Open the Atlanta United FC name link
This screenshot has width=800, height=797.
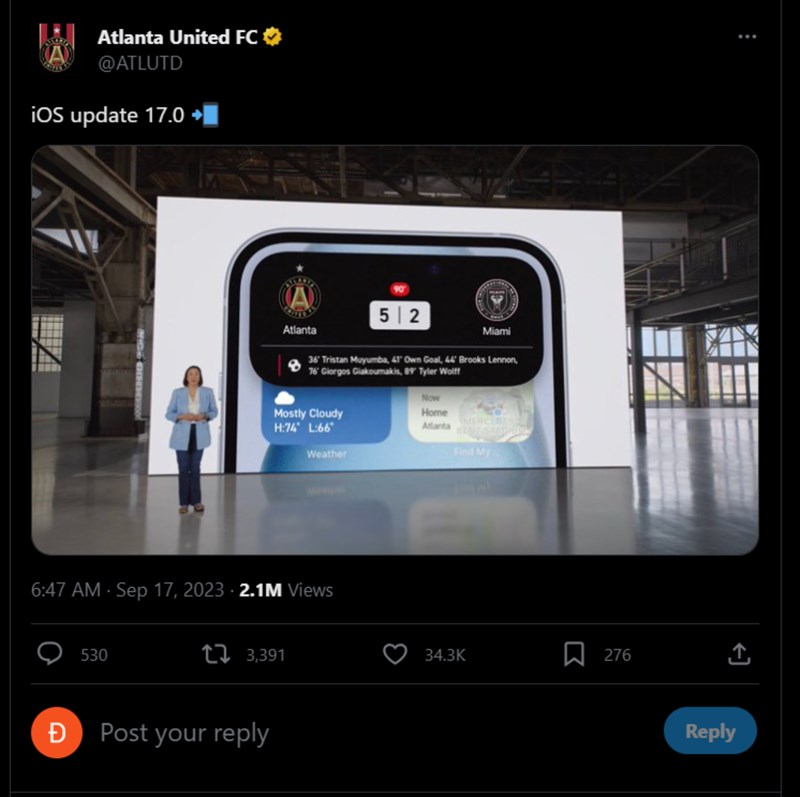click(178, 38)
